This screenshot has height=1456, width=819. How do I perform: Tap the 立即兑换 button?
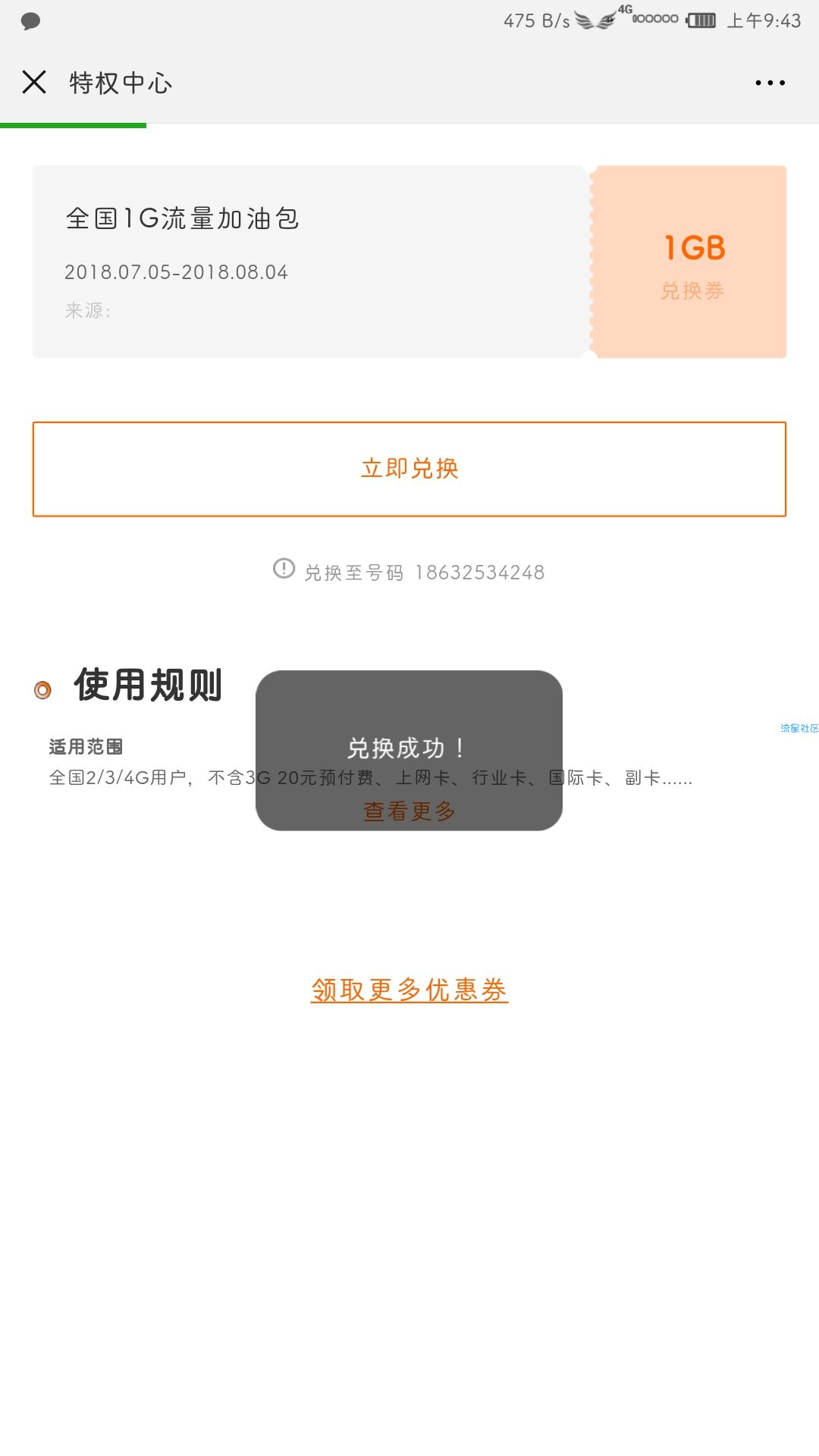pos(409,469)
